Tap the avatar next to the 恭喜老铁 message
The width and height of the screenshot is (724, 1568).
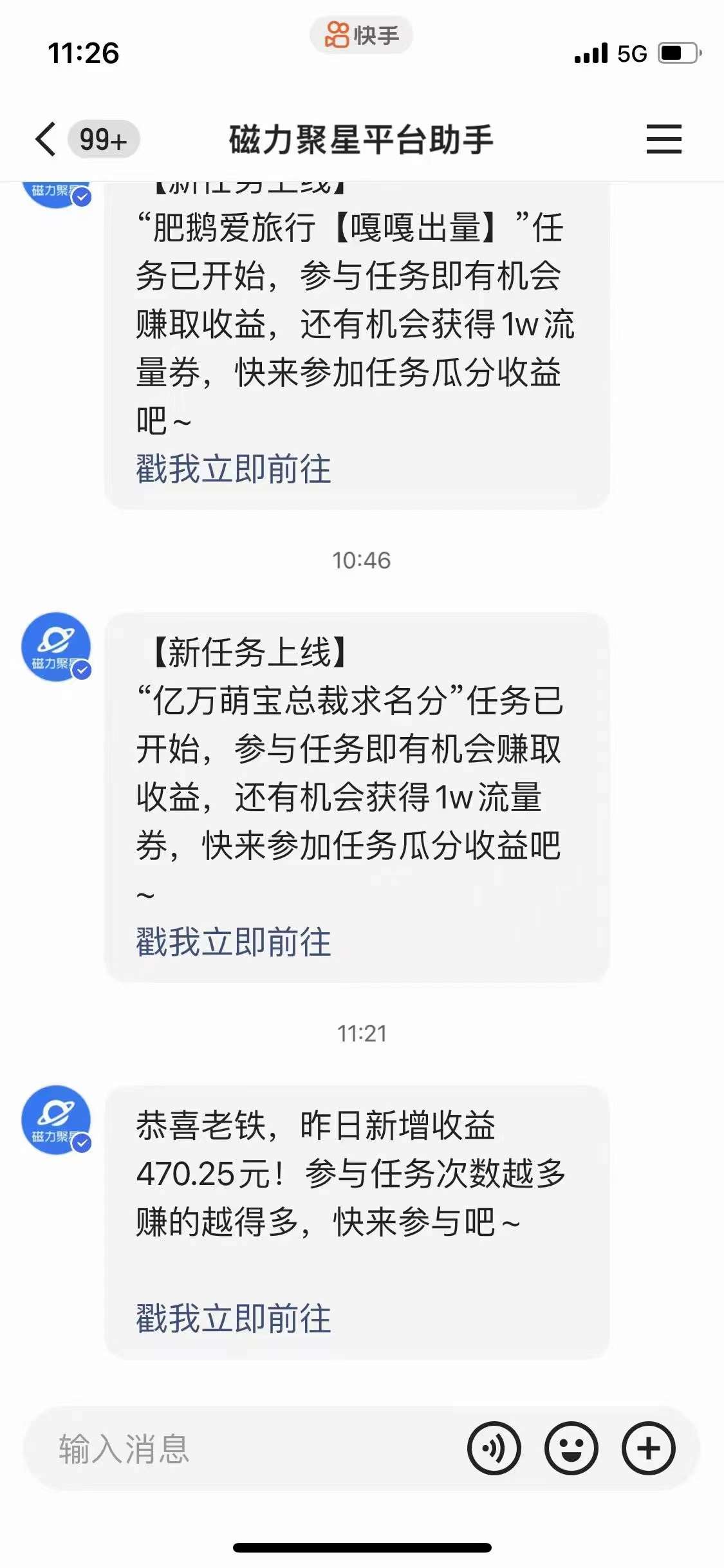click(56, 1119)
